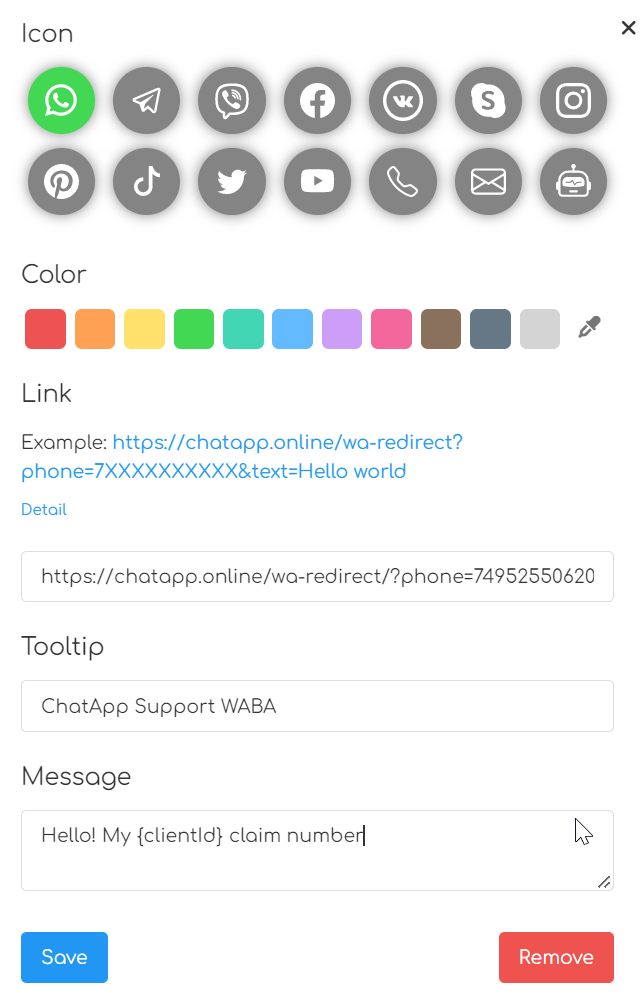Edit the Tooltip text field

point(317,706)
